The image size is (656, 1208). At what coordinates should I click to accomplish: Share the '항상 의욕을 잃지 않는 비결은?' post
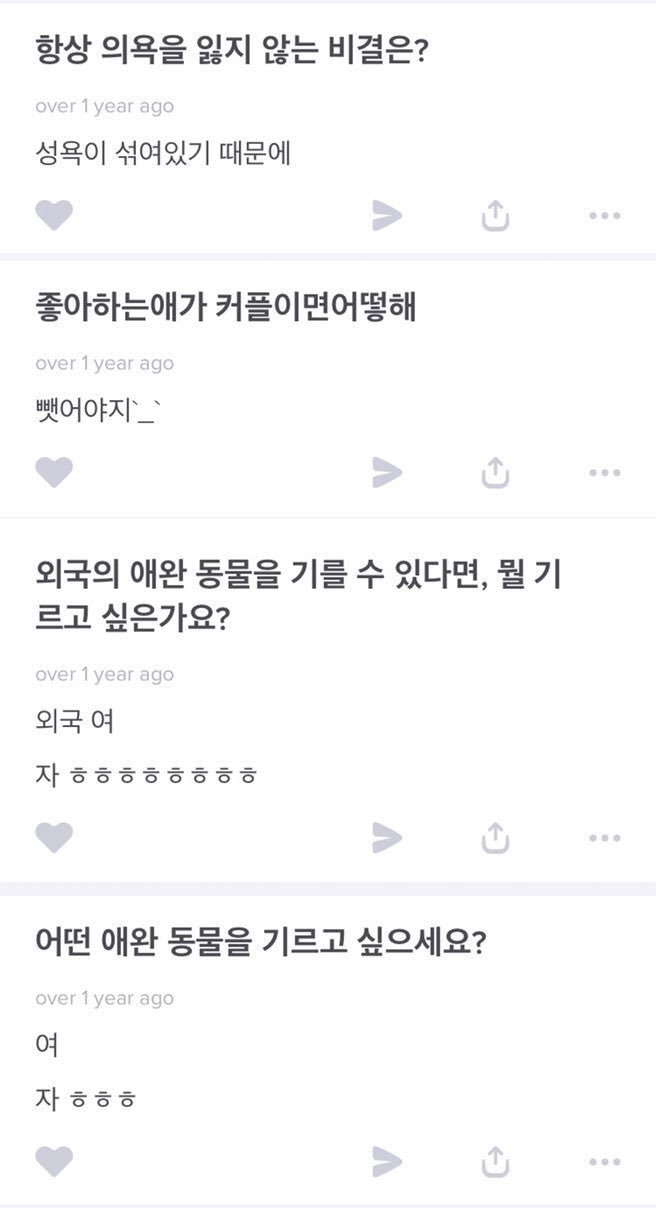coord(496,214)
